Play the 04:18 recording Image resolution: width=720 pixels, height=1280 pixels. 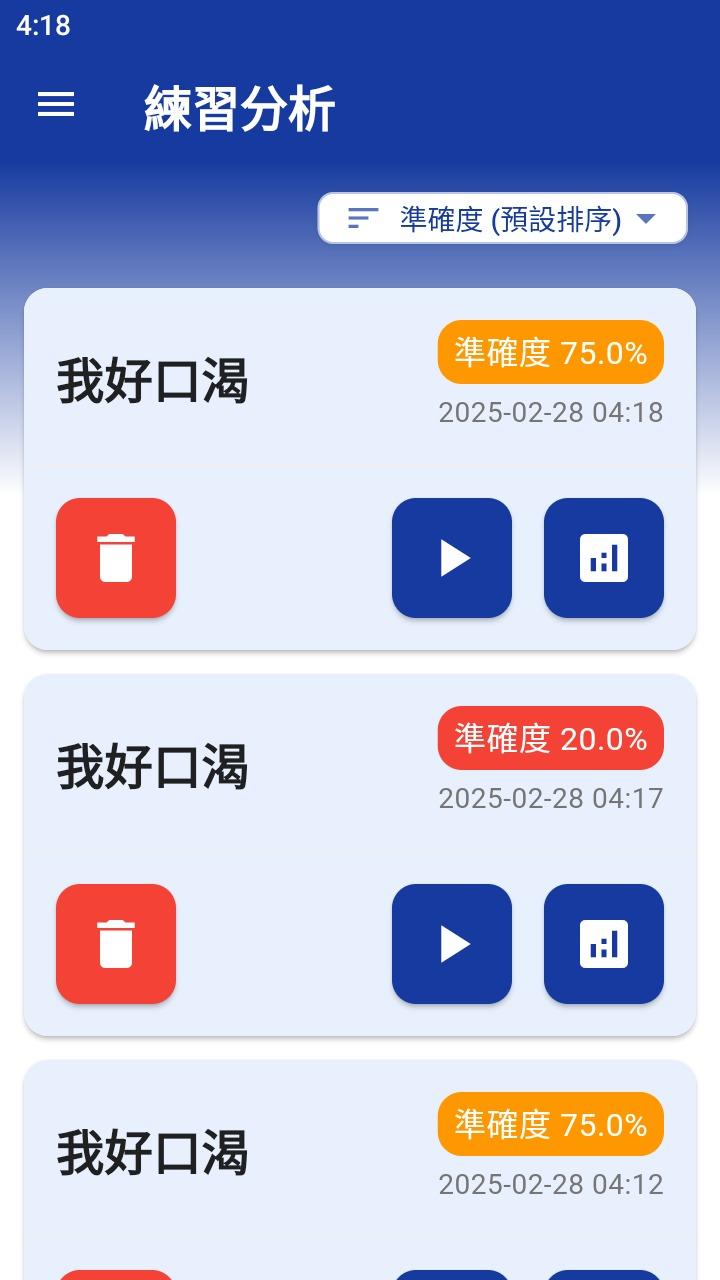click(452, 558)
